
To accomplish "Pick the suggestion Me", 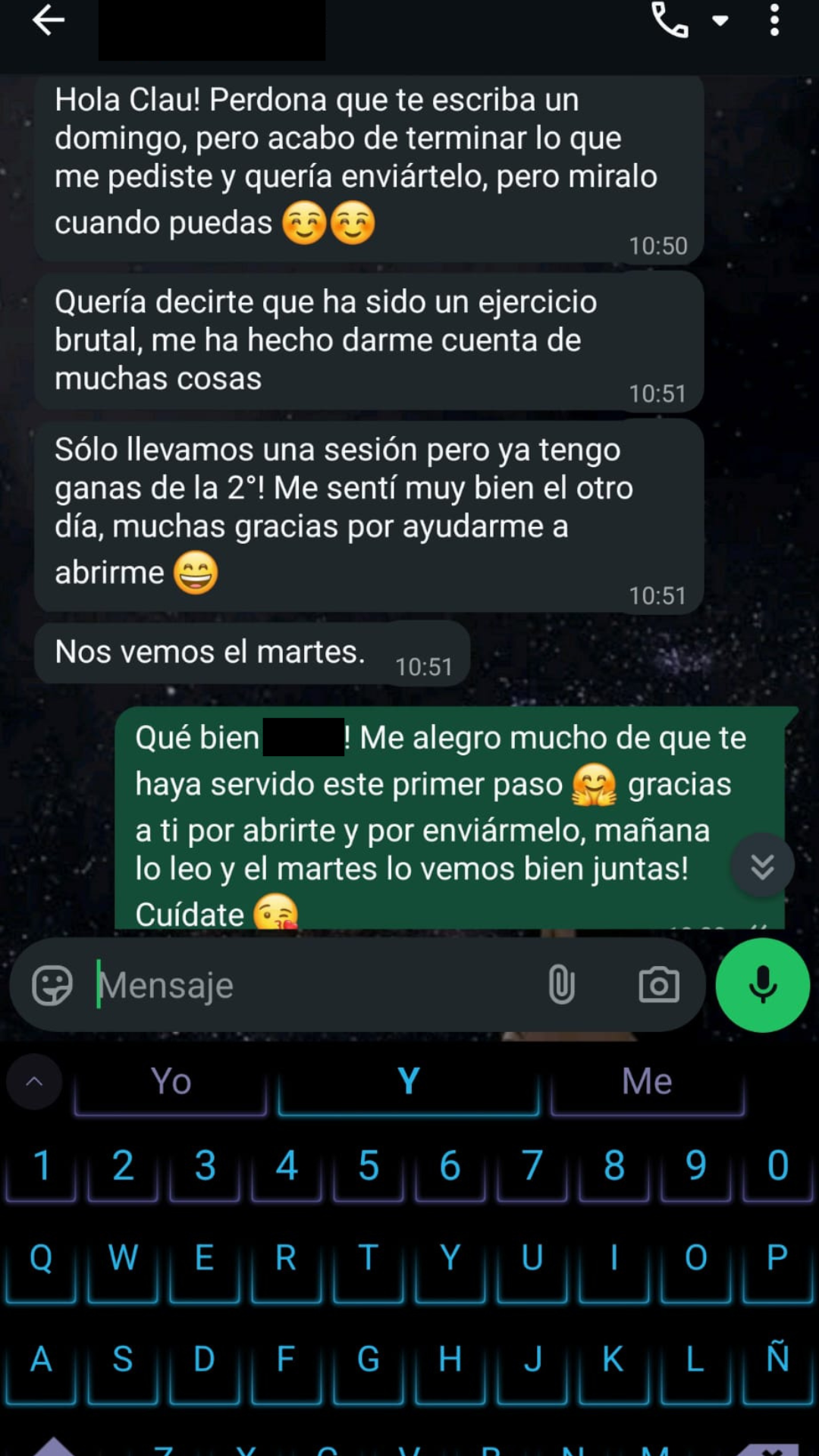I will click(646, 1082).
